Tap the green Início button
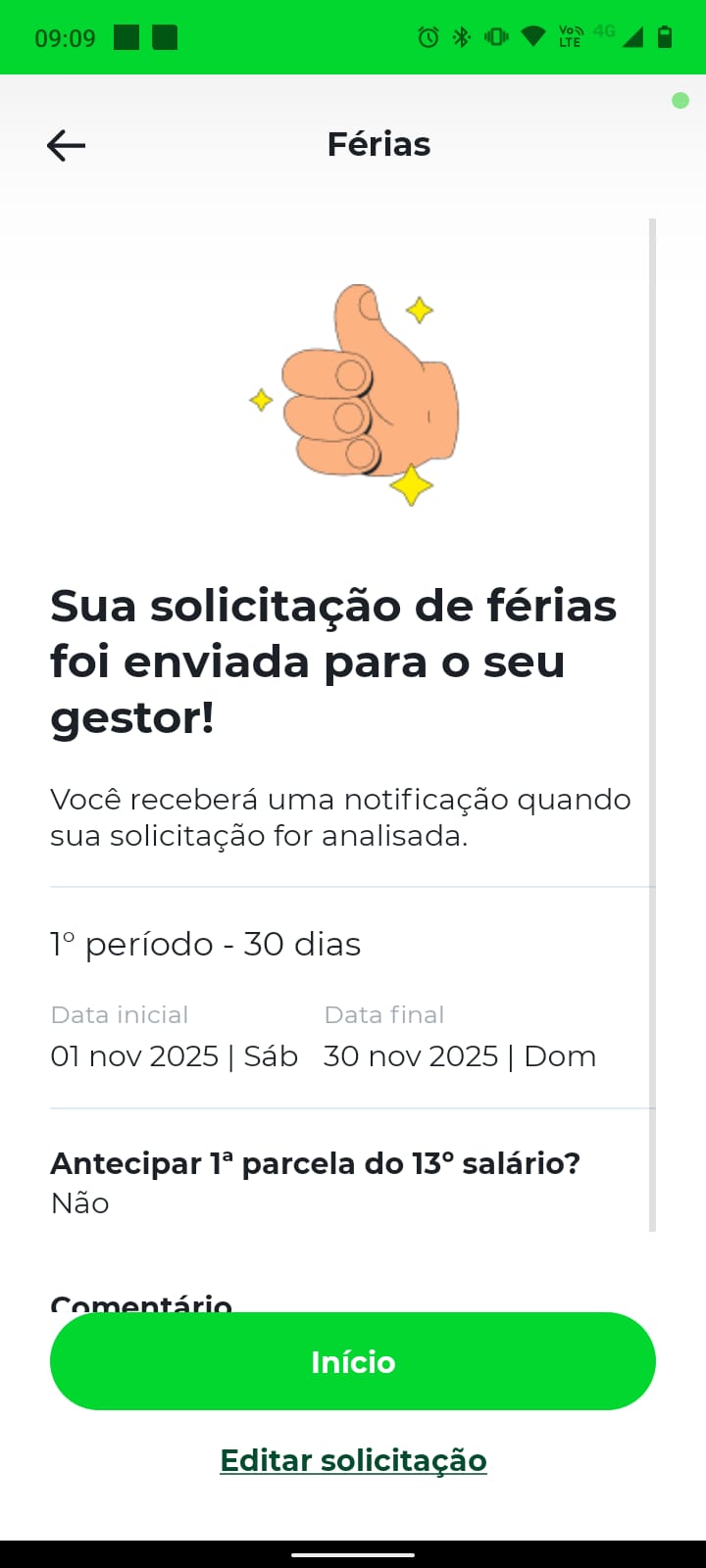Viewport: 706px width, 1568px height. point(353,1361)
